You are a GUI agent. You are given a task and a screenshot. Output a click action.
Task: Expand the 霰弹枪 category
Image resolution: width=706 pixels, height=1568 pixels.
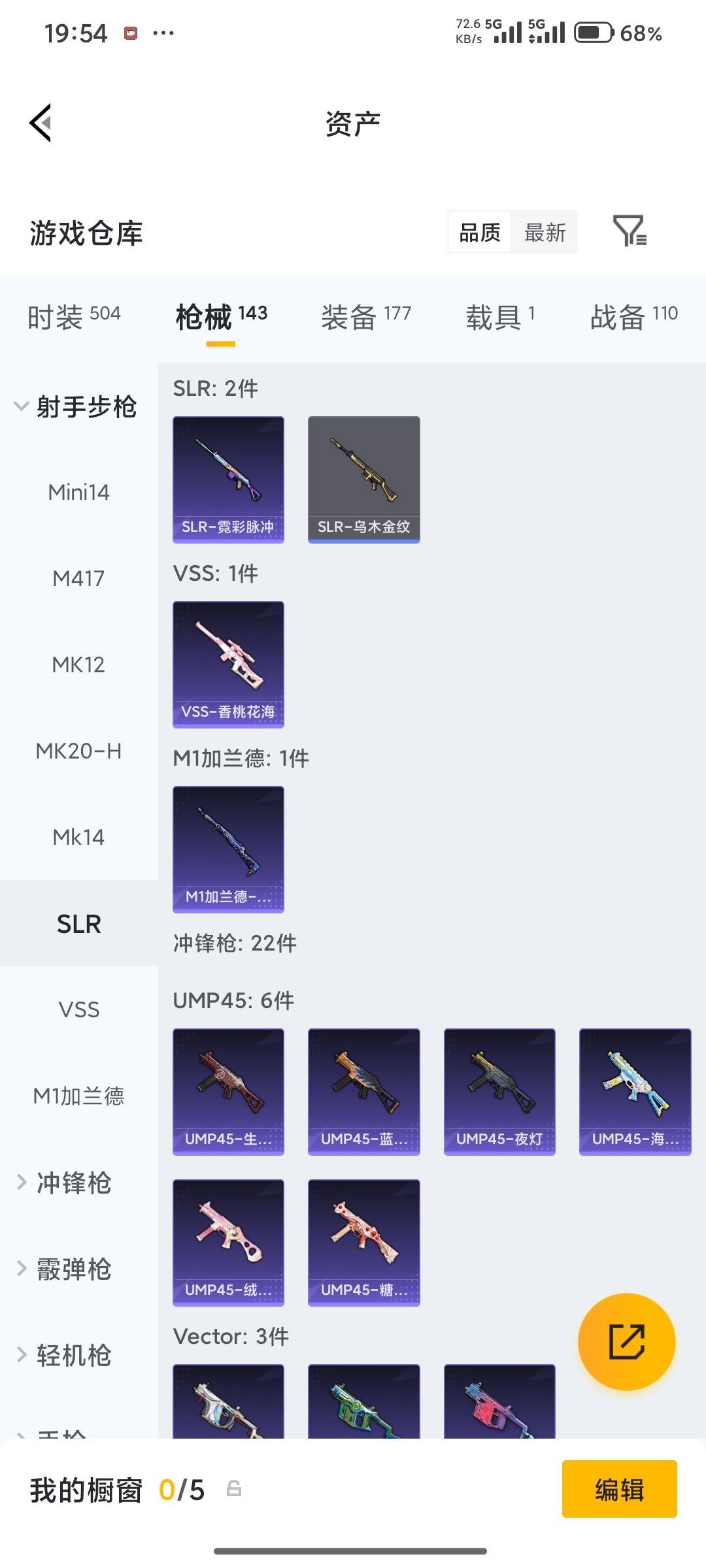tap(65, 1269)
